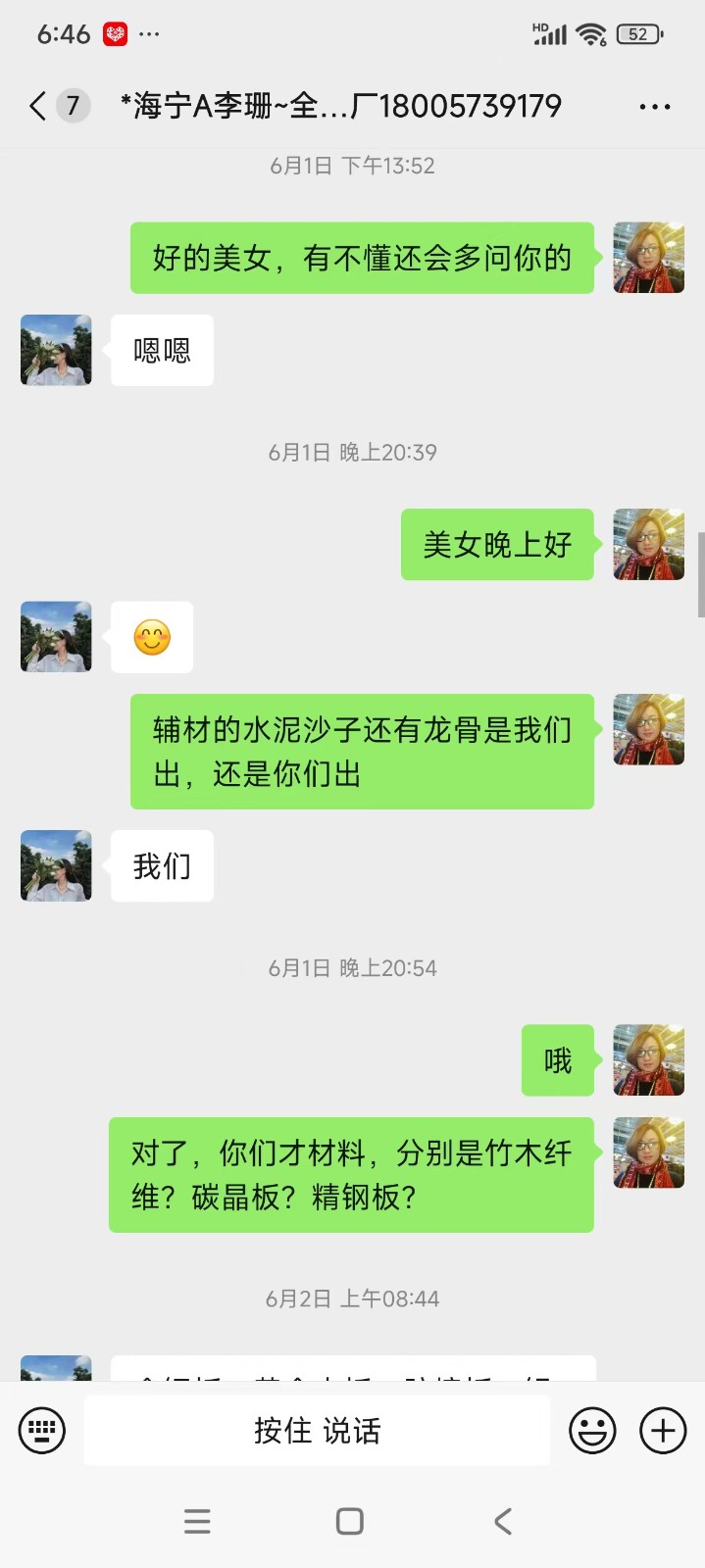Open the emoji sticker panel
Screen dimensions: 705x1568
pyautogui.click(x=592, y=1431)
